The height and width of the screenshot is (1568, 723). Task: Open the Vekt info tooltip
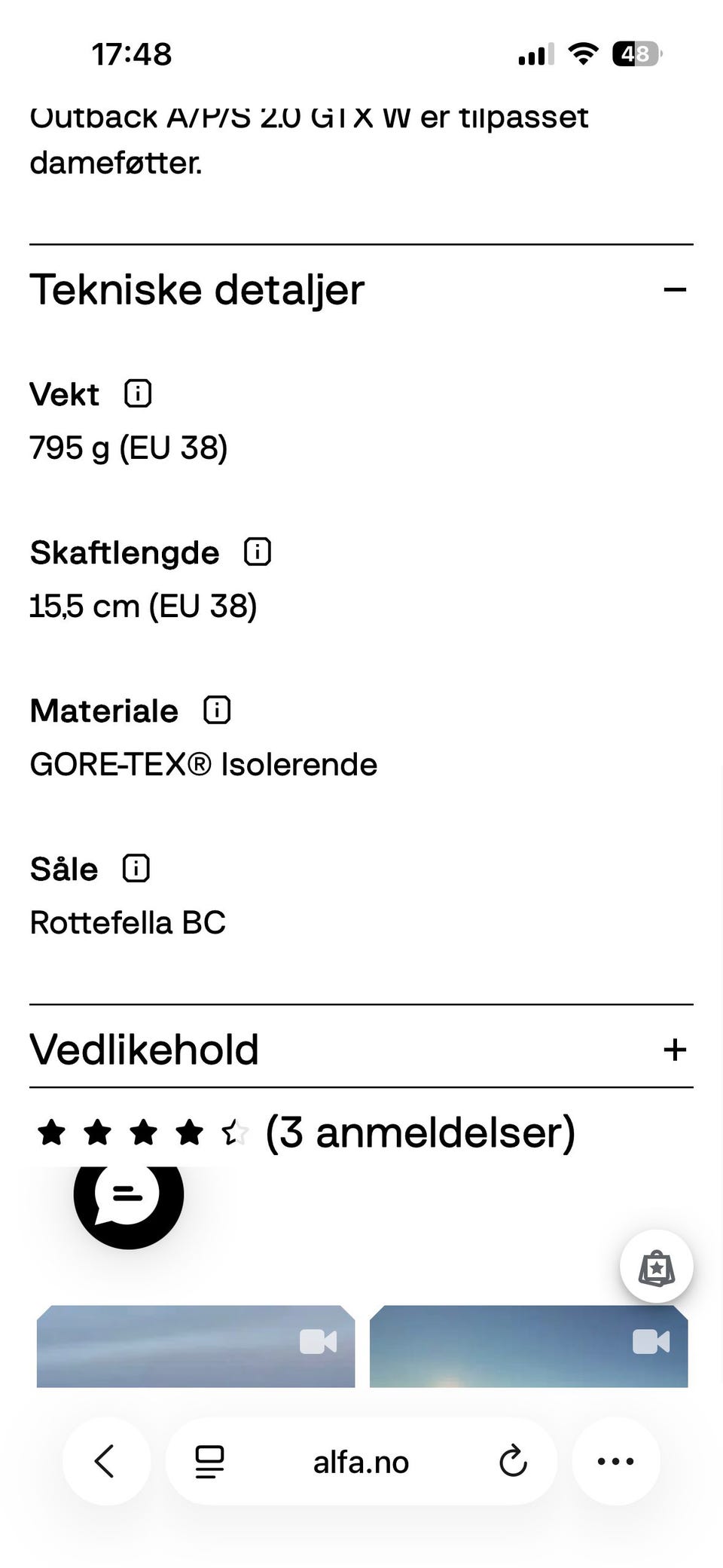coord(138,393)
